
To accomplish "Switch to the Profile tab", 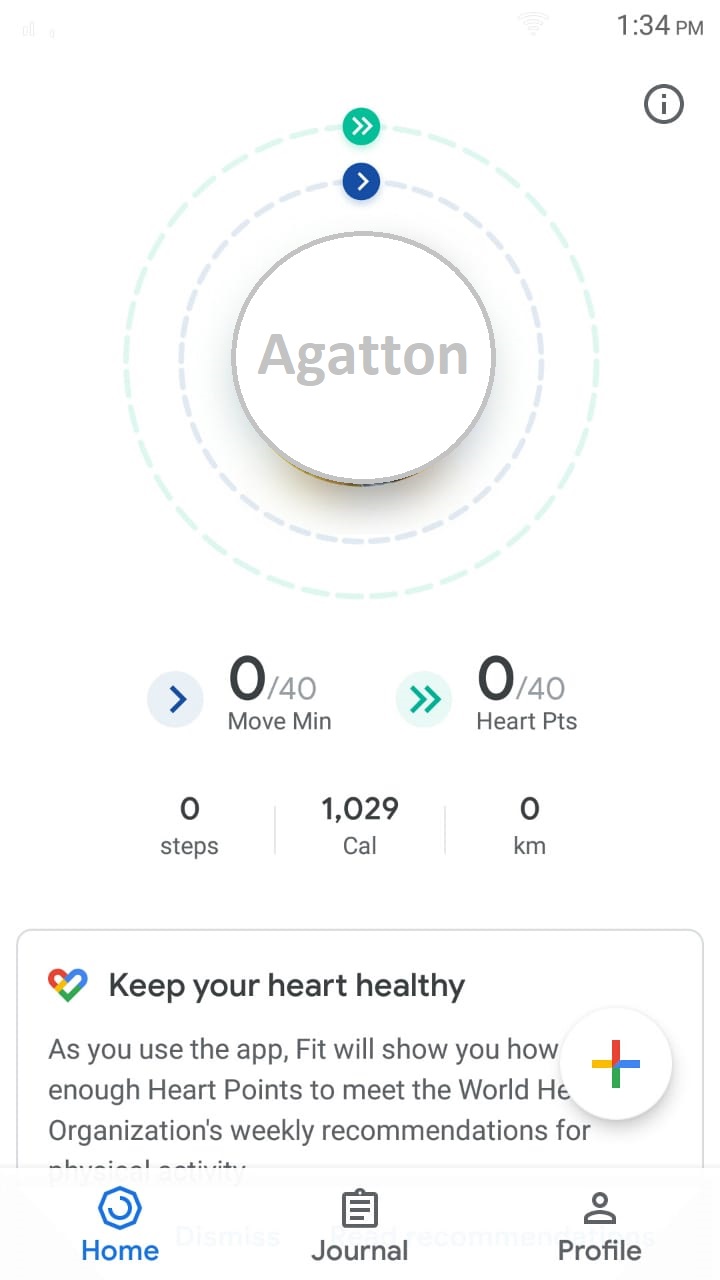I will (599, 1226).
